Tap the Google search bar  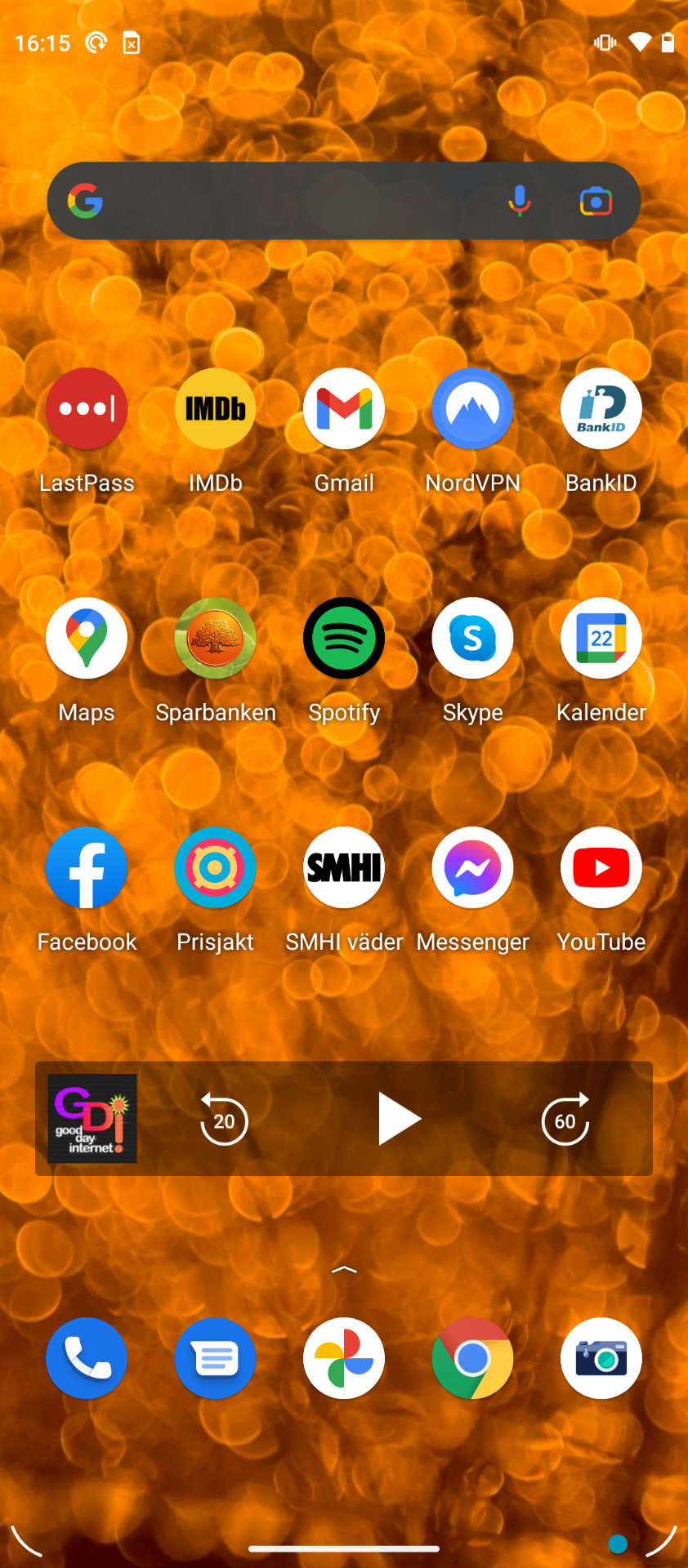(294, 201)
